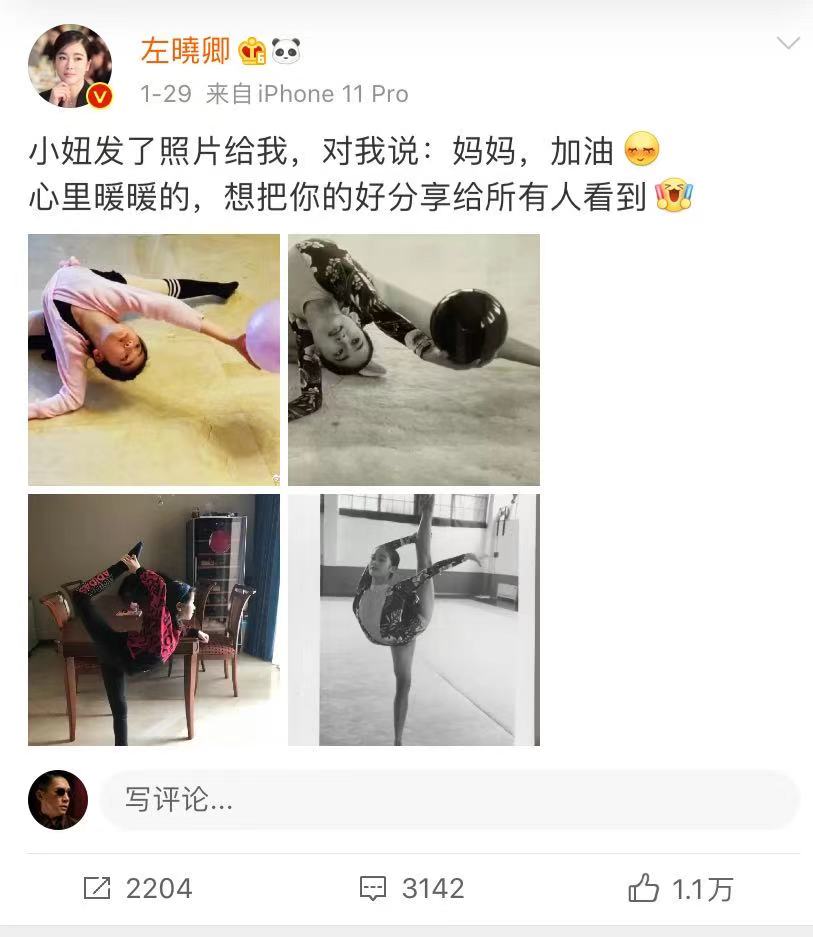Open 左曉卿's profile avatar

[x=69, y=66]
